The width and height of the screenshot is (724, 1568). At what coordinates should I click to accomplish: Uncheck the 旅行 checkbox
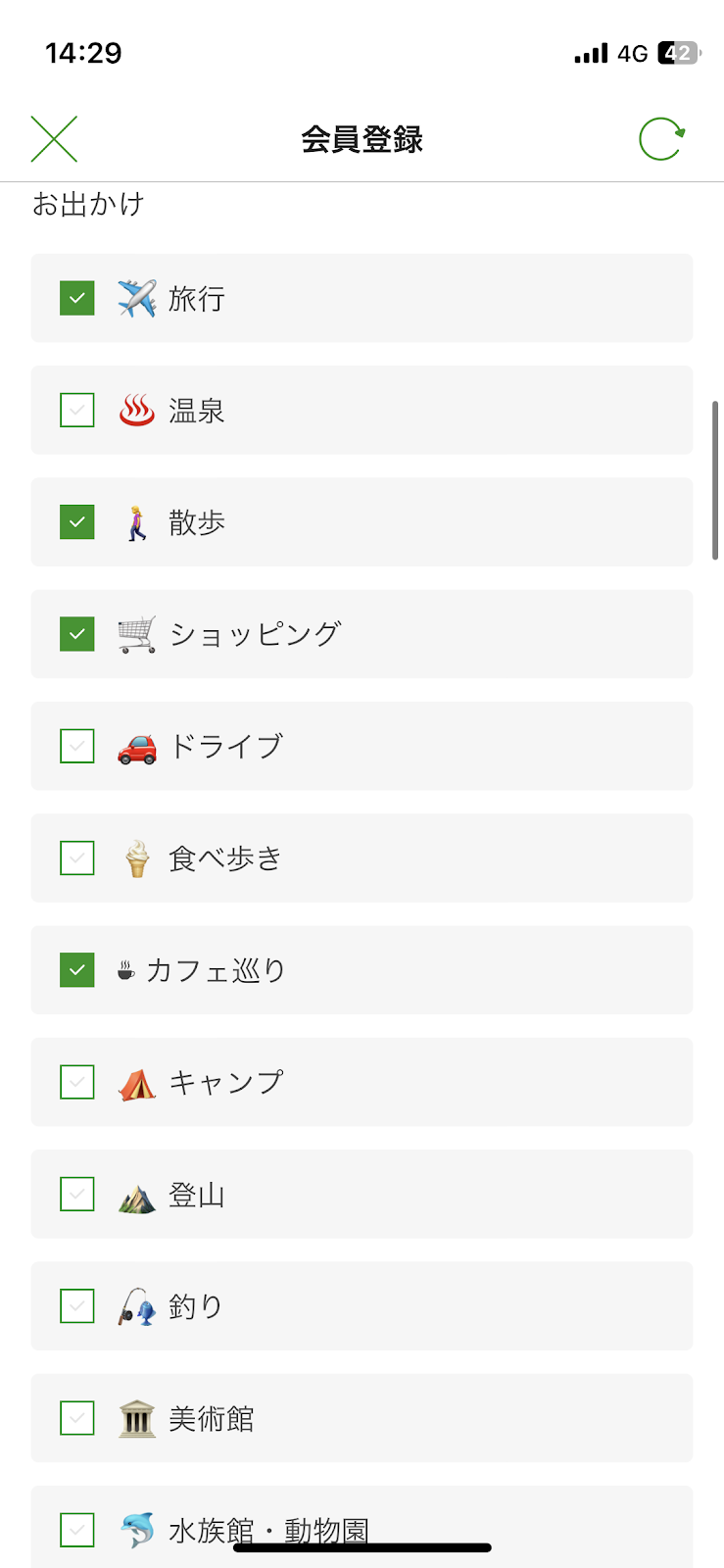pos(77,298)
